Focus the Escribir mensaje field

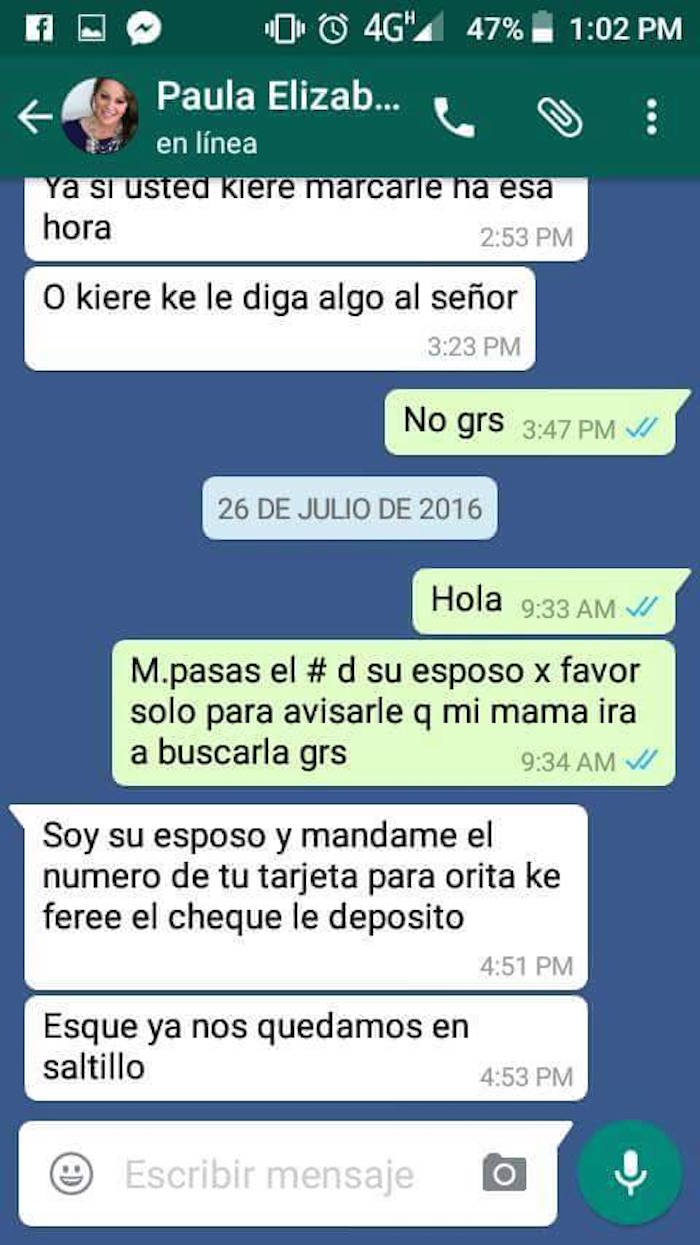(x=268, y=1174)
